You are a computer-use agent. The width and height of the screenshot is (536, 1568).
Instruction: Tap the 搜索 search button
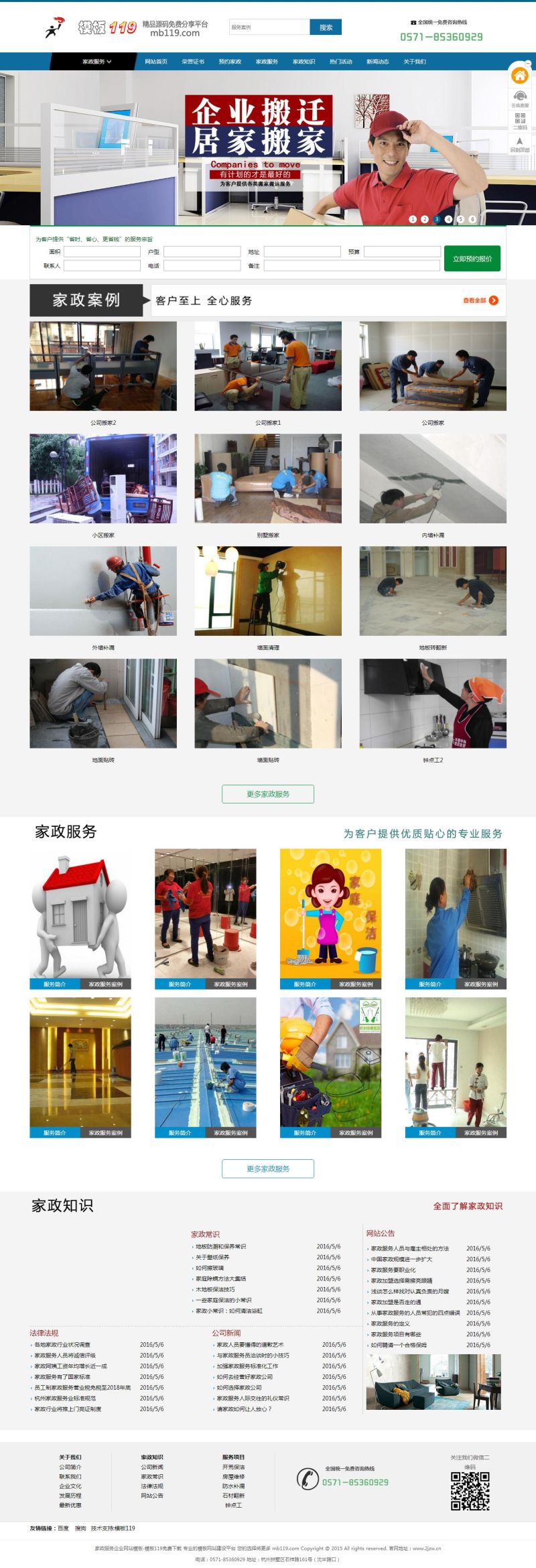(326, 27)
